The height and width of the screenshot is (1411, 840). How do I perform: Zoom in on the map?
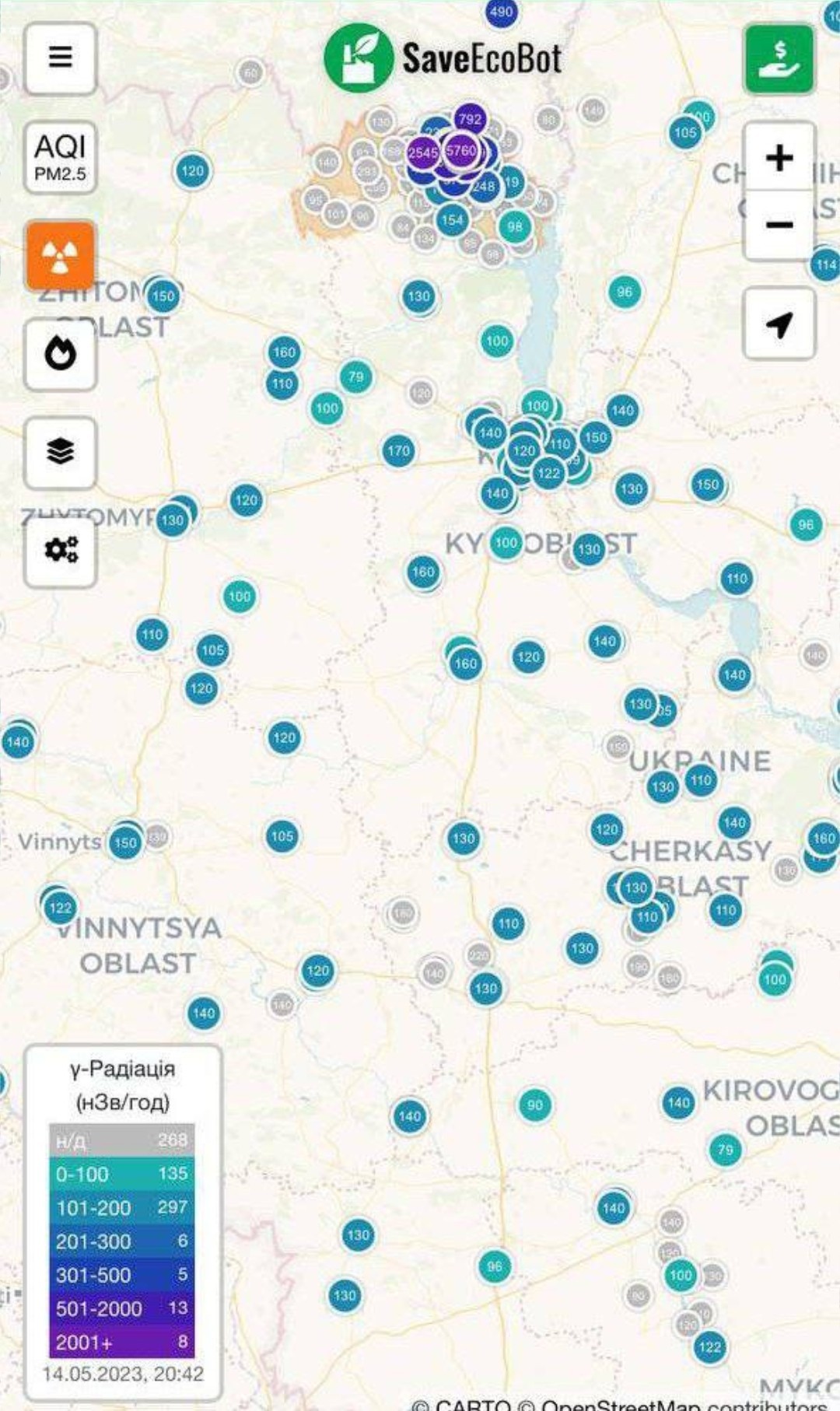point(779,158)
